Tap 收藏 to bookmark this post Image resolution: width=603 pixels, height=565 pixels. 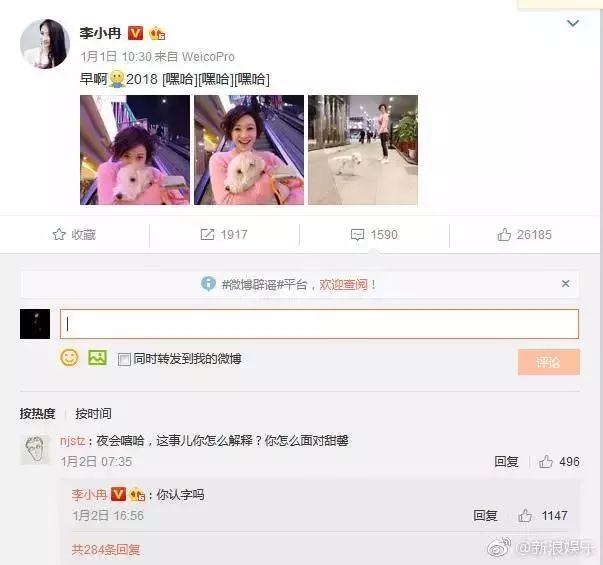coord(75,235)
